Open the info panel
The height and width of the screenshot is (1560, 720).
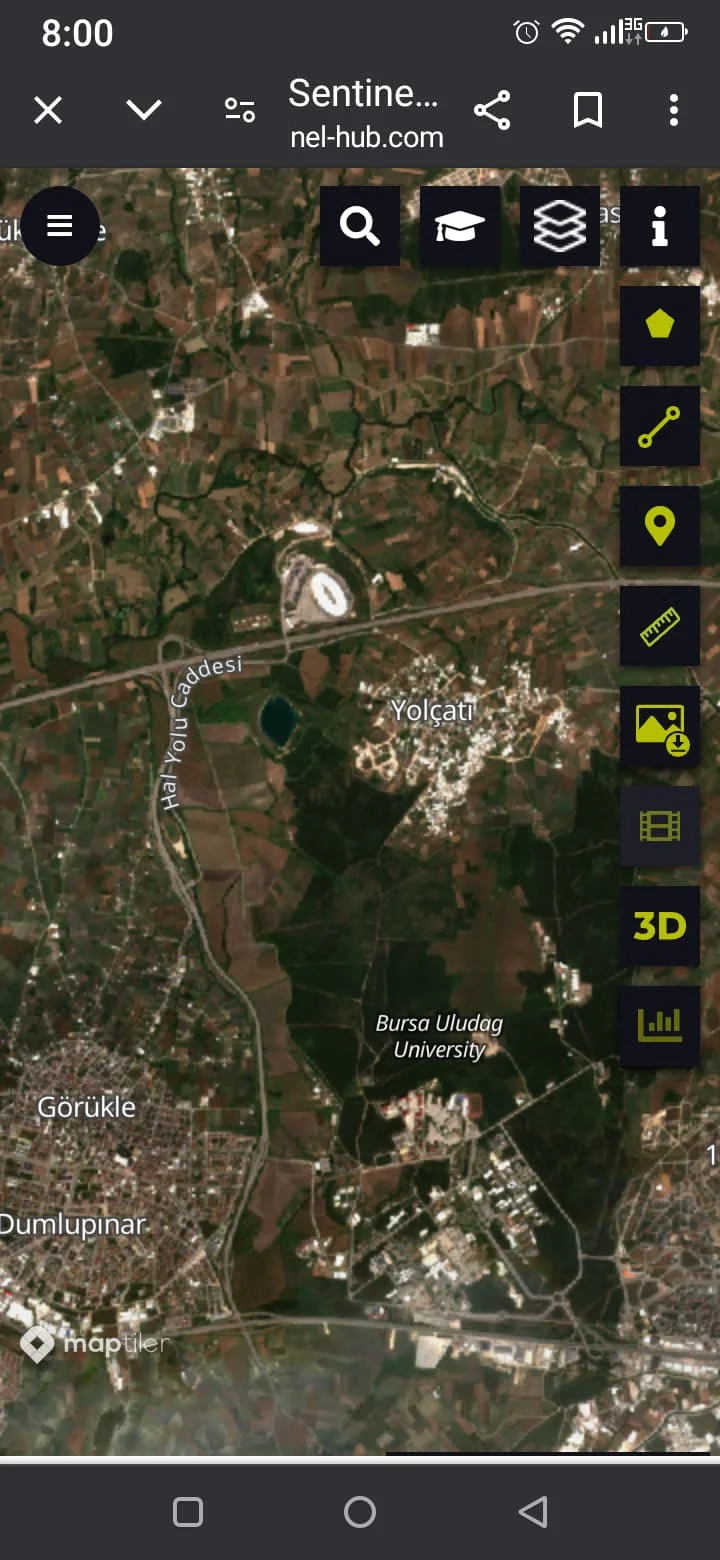click(659, 226)
